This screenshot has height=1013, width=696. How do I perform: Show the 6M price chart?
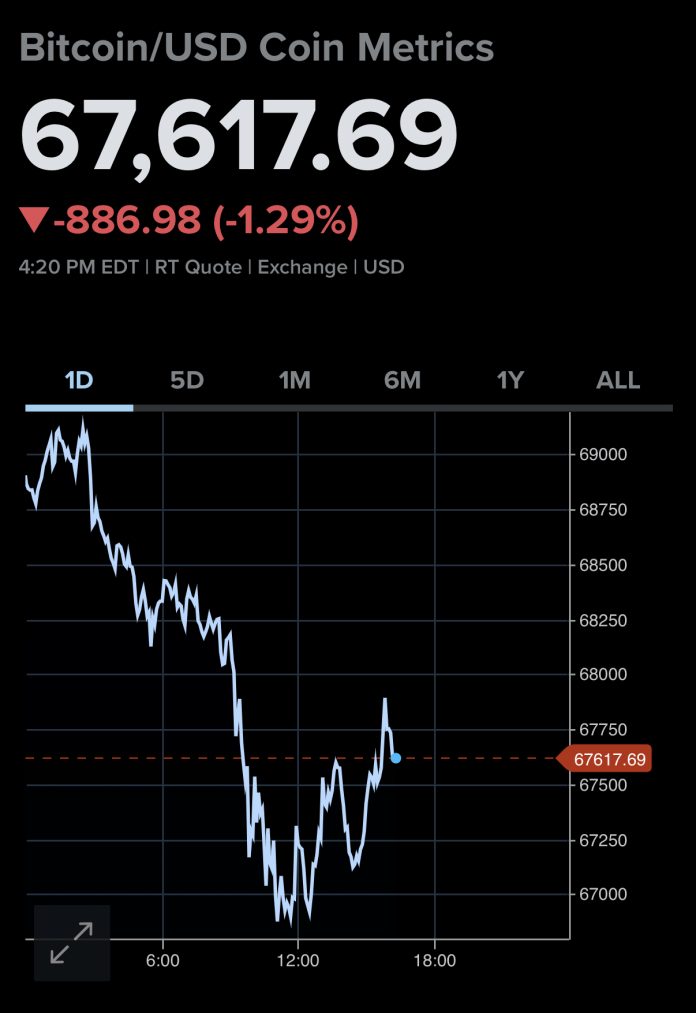tap(402, 381)
